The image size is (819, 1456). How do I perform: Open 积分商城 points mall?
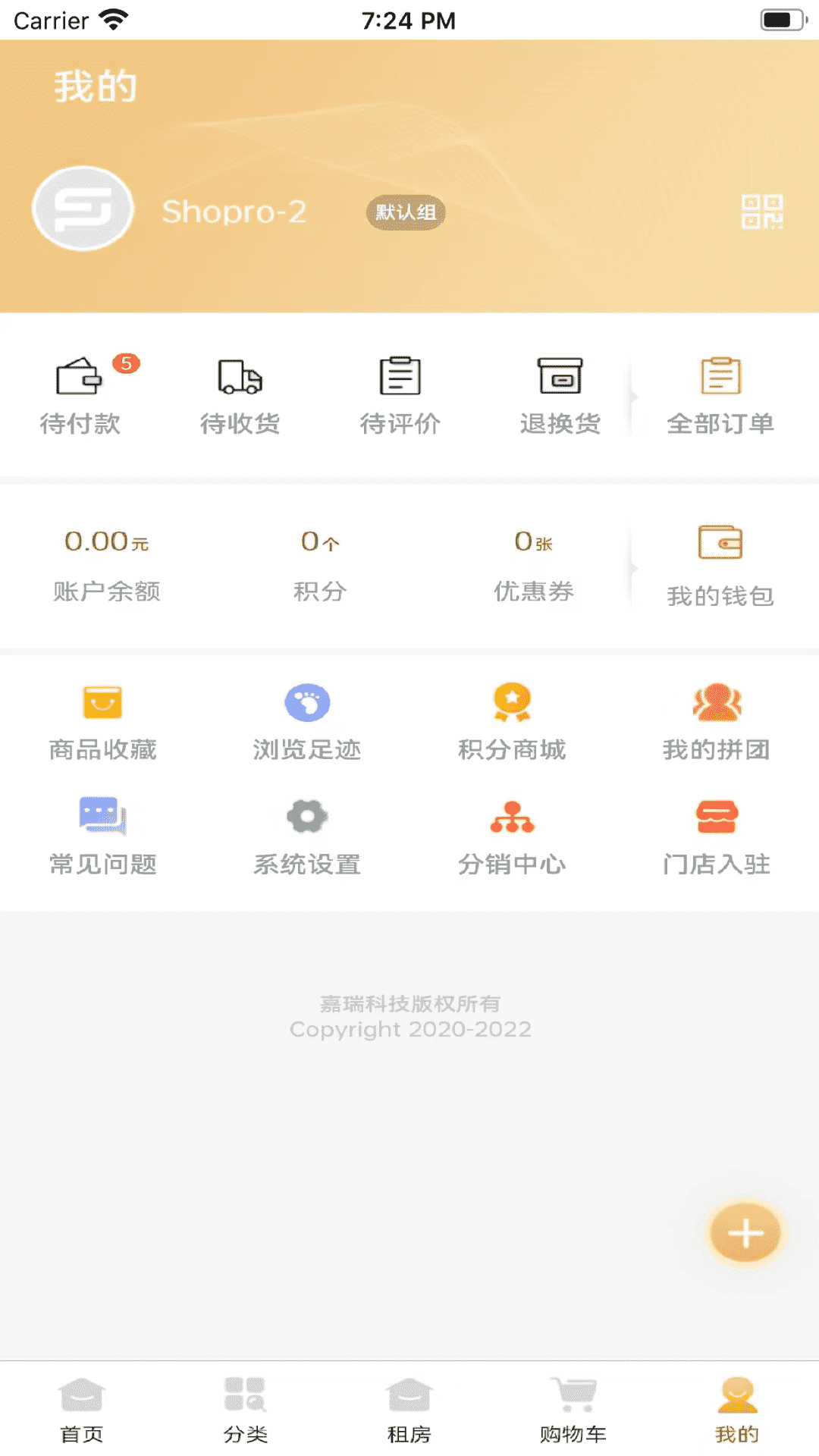512,721
